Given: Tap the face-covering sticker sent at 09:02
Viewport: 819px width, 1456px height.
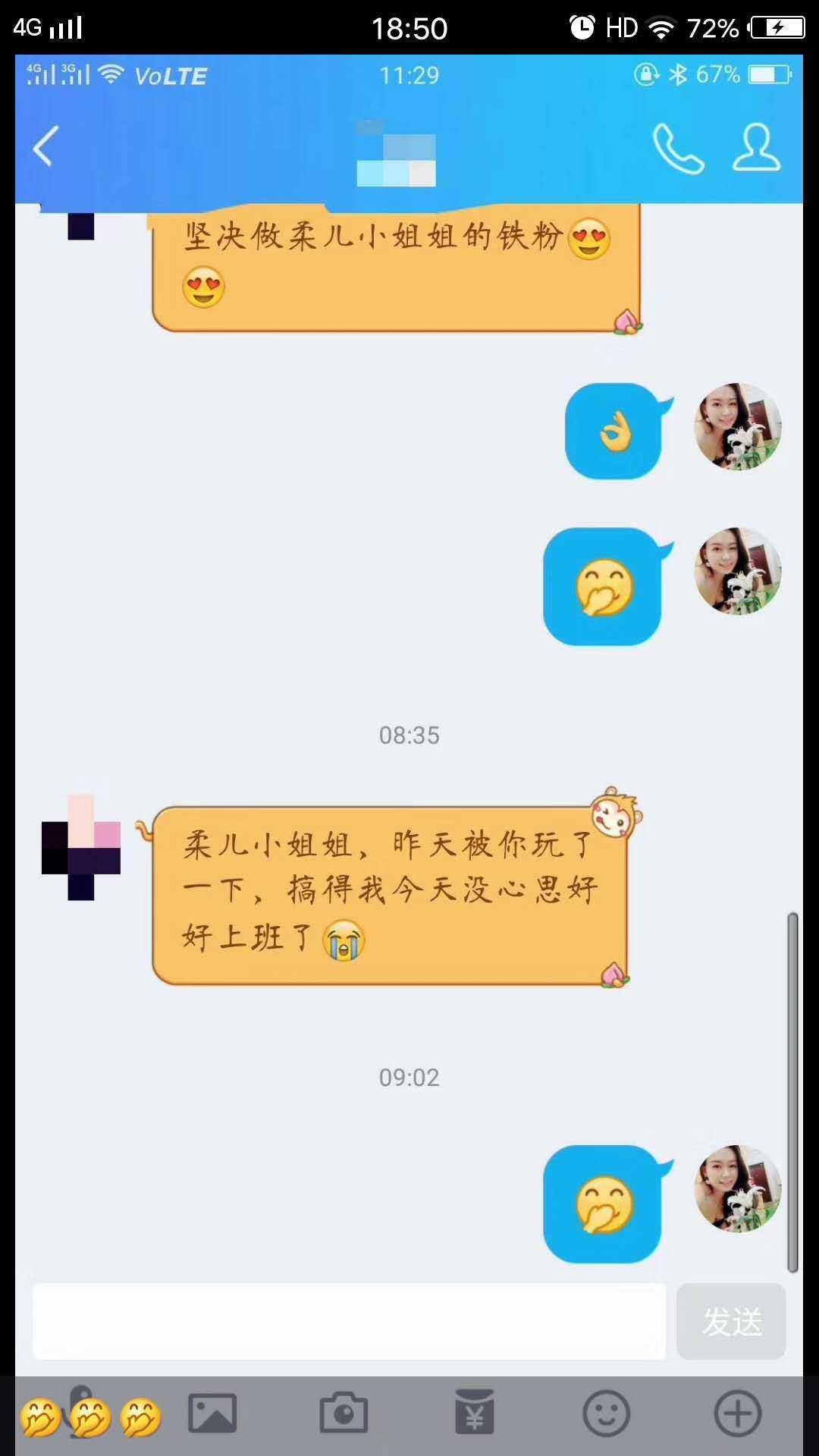Looking at the screenshot, I should click(x=603, y=1204).
